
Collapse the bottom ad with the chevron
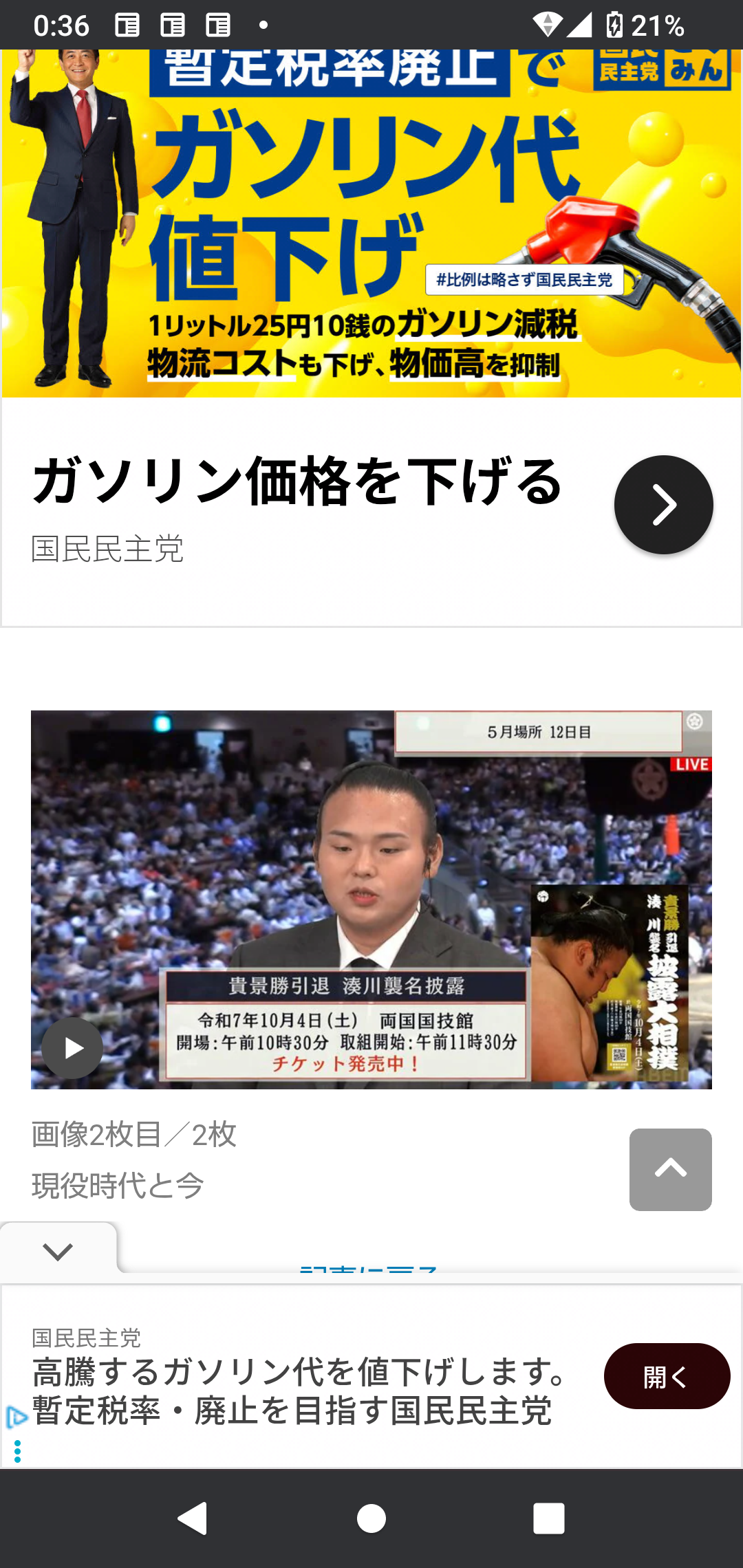pyautogui.click(x=58, y=1251)
